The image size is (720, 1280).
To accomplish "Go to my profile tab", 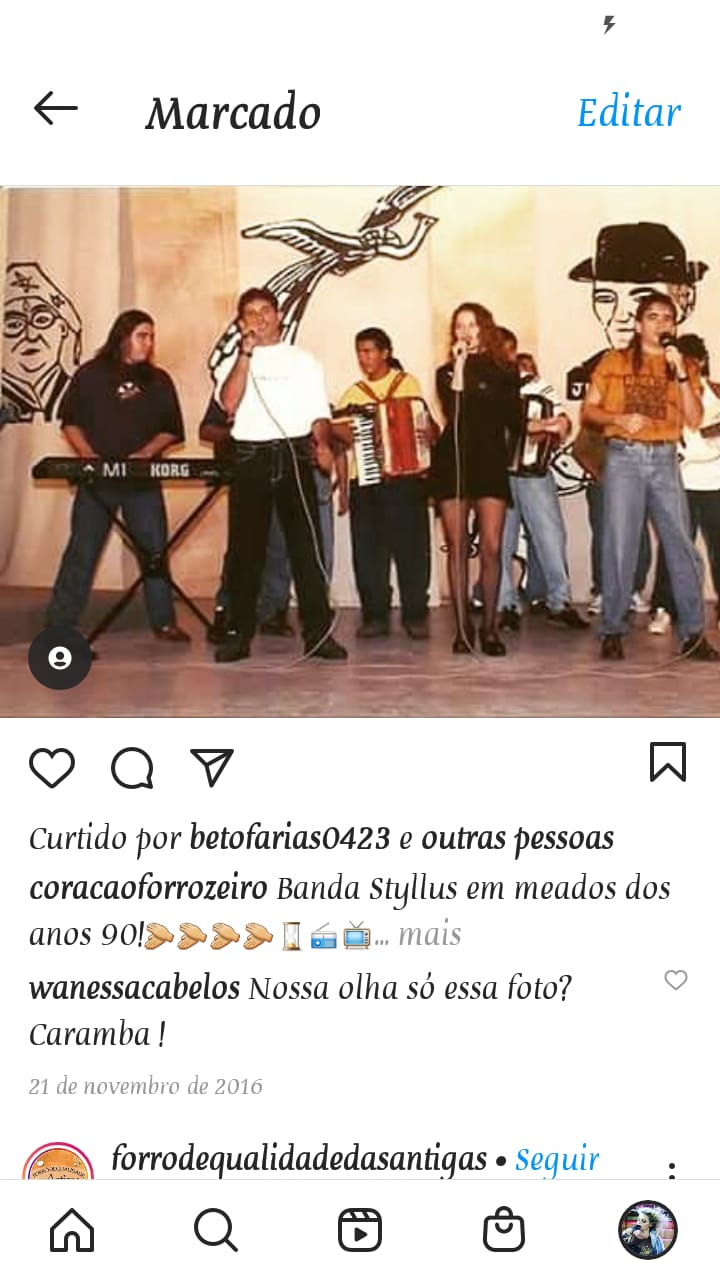I will pos(648,1229).
